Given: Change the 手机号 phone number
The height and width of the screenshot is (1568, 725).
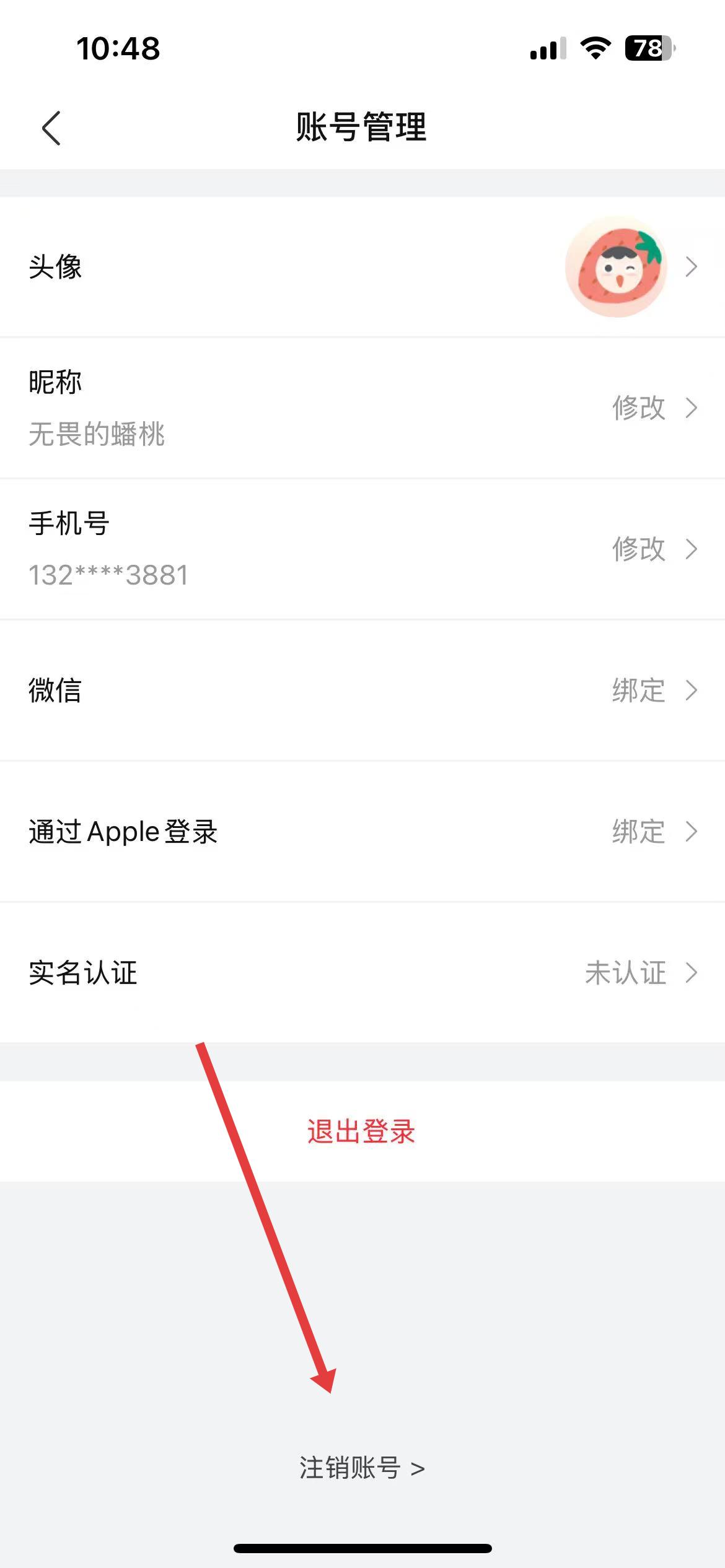Looking at the screenshot, I should [x=653, y=549].
